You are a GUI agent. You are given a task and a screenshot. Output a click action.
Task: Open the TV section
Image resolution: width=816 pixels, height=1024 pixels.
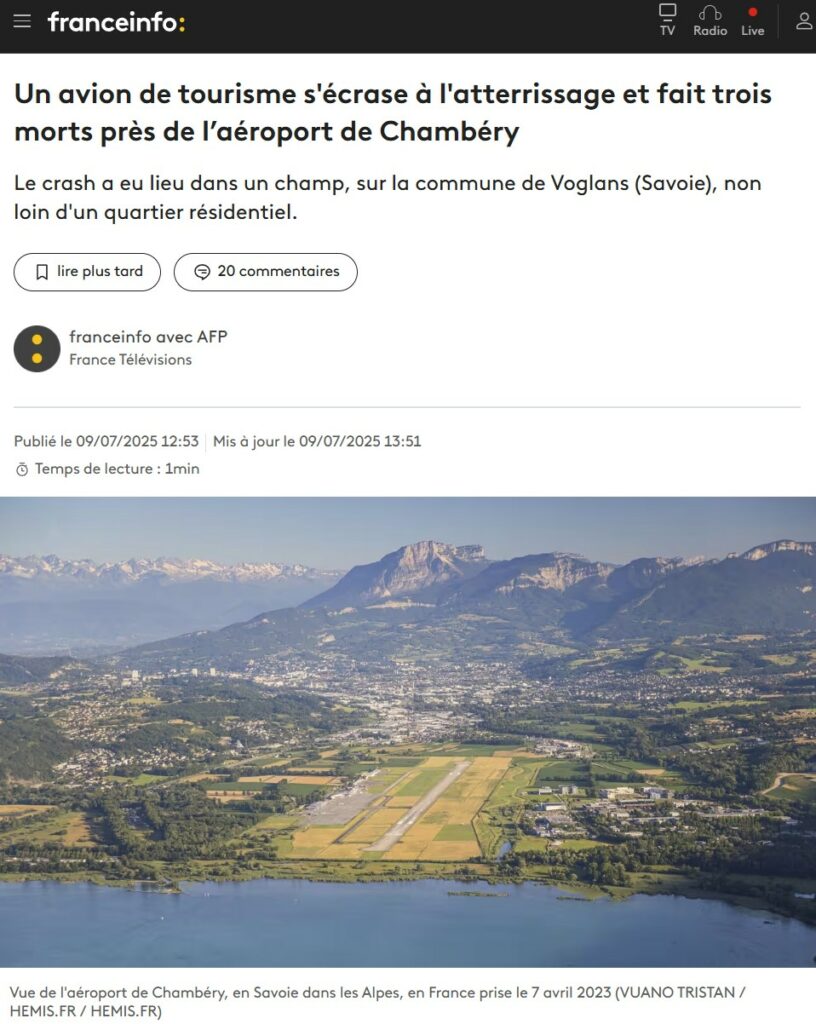(x=667, y=20)
